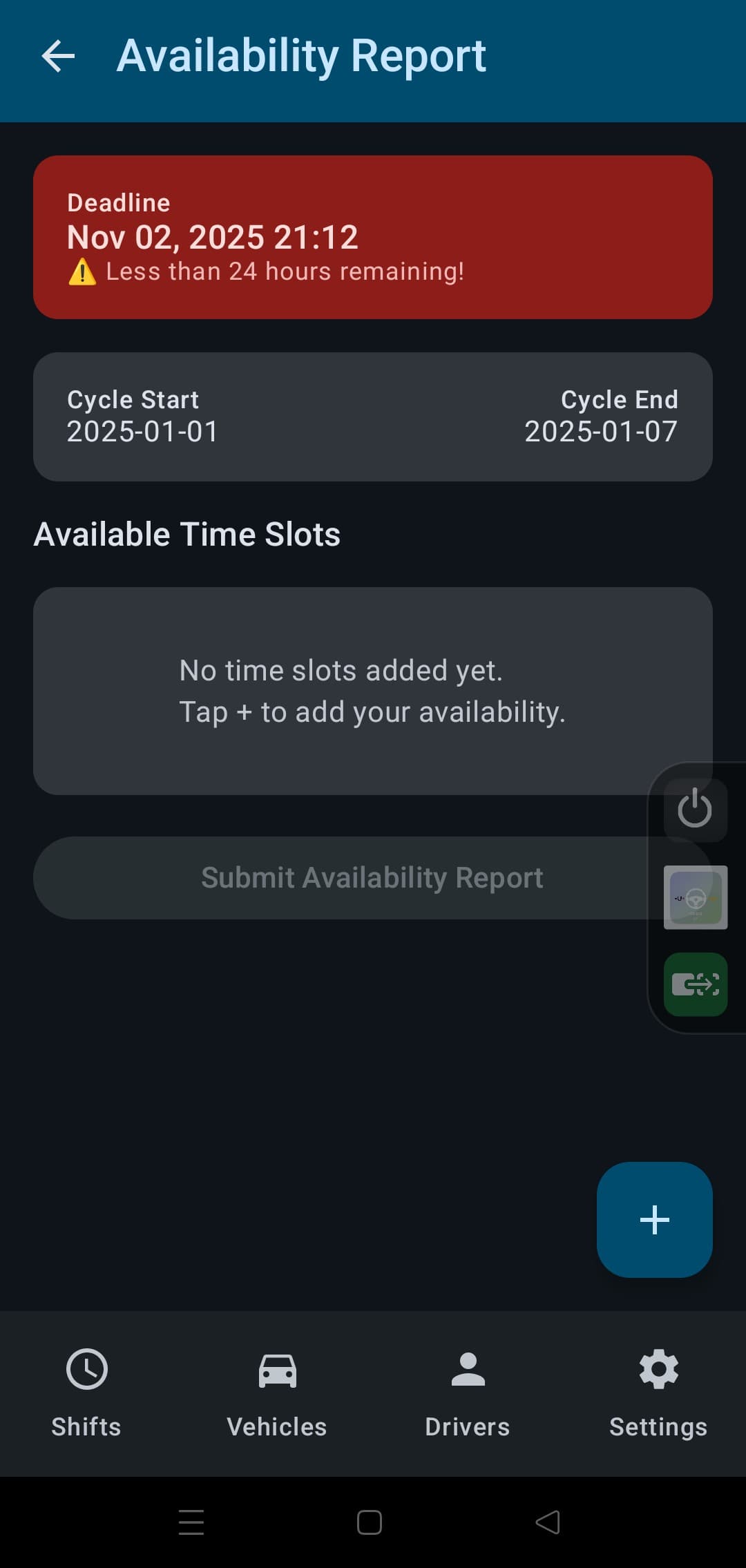Tap the person icon for Drivers
This screenshot has width=746, height=1568.
[467, 1370]
